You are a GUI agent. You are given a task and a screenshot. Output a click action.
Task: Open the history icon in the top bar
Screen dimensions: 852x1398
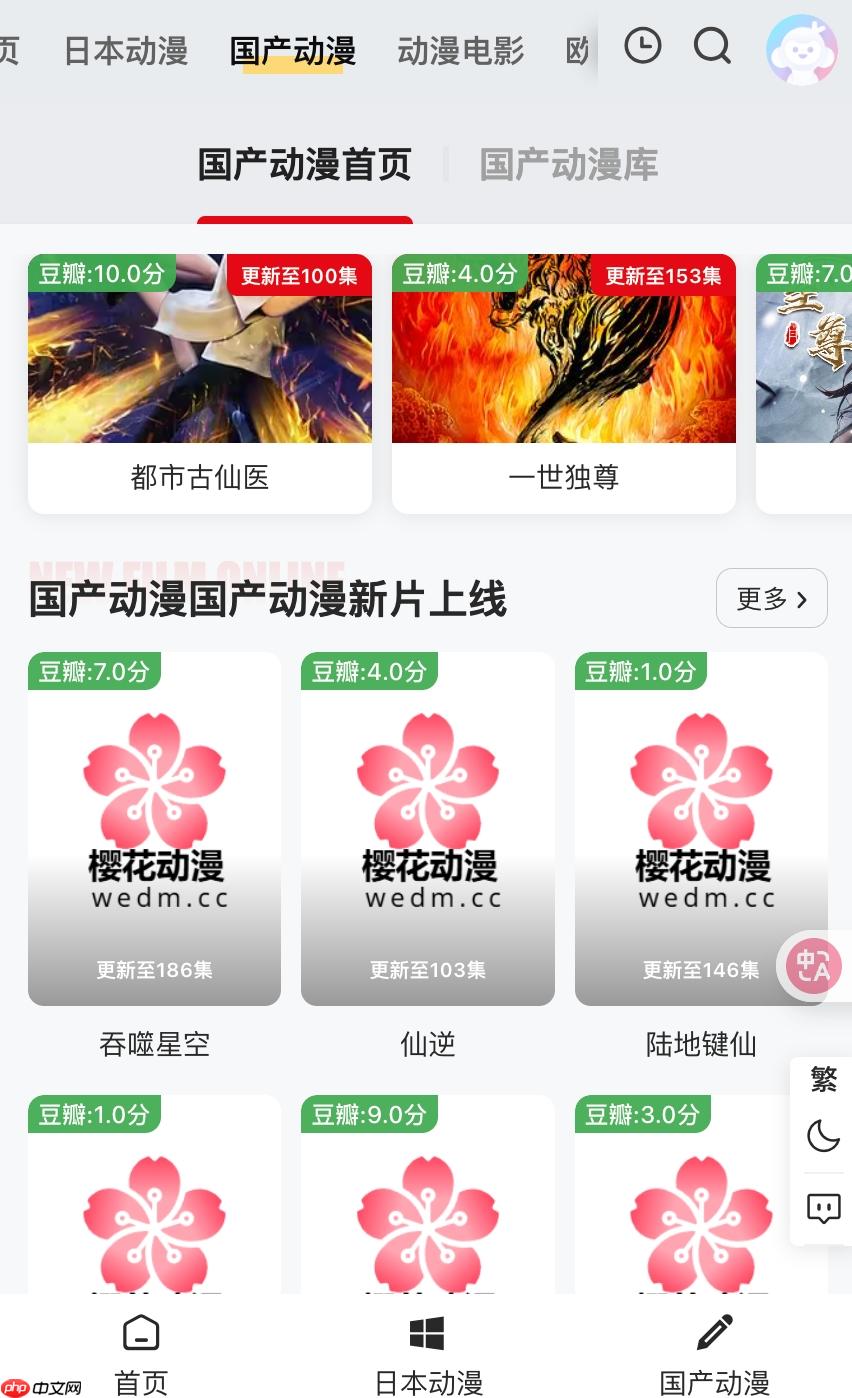click(x=642, y=47)
